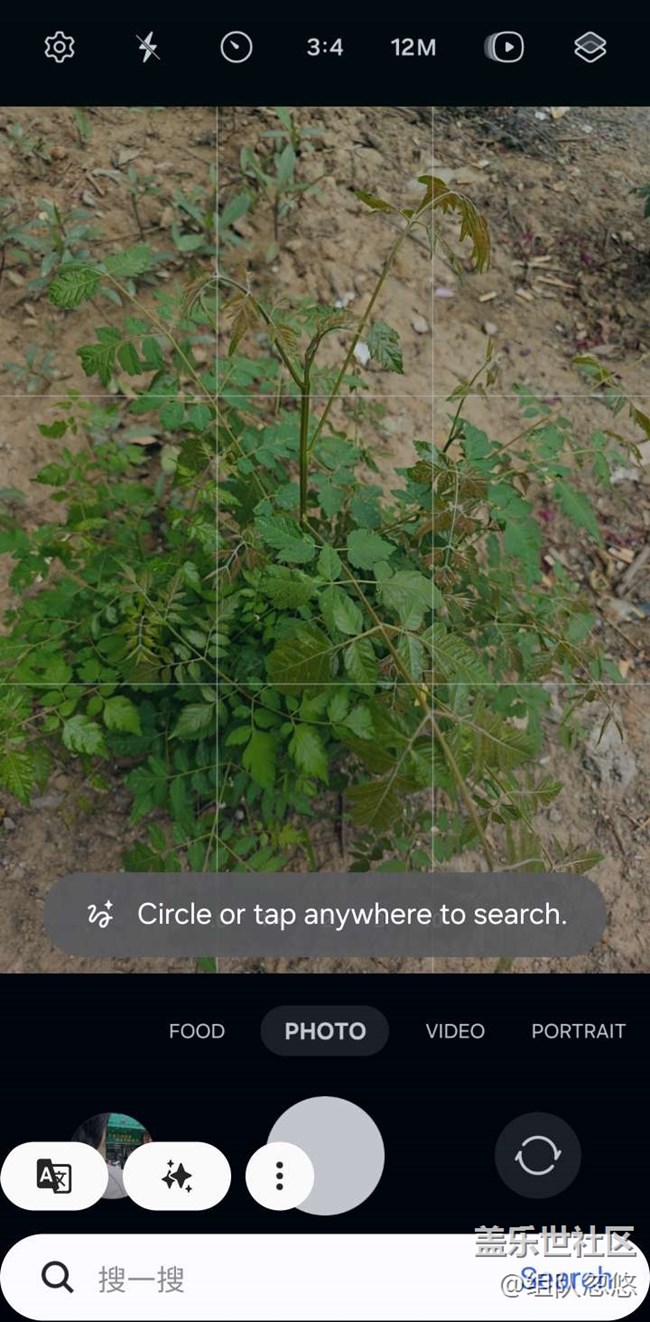
Task: Flip to the other camera
Action: pos(538,1155)
